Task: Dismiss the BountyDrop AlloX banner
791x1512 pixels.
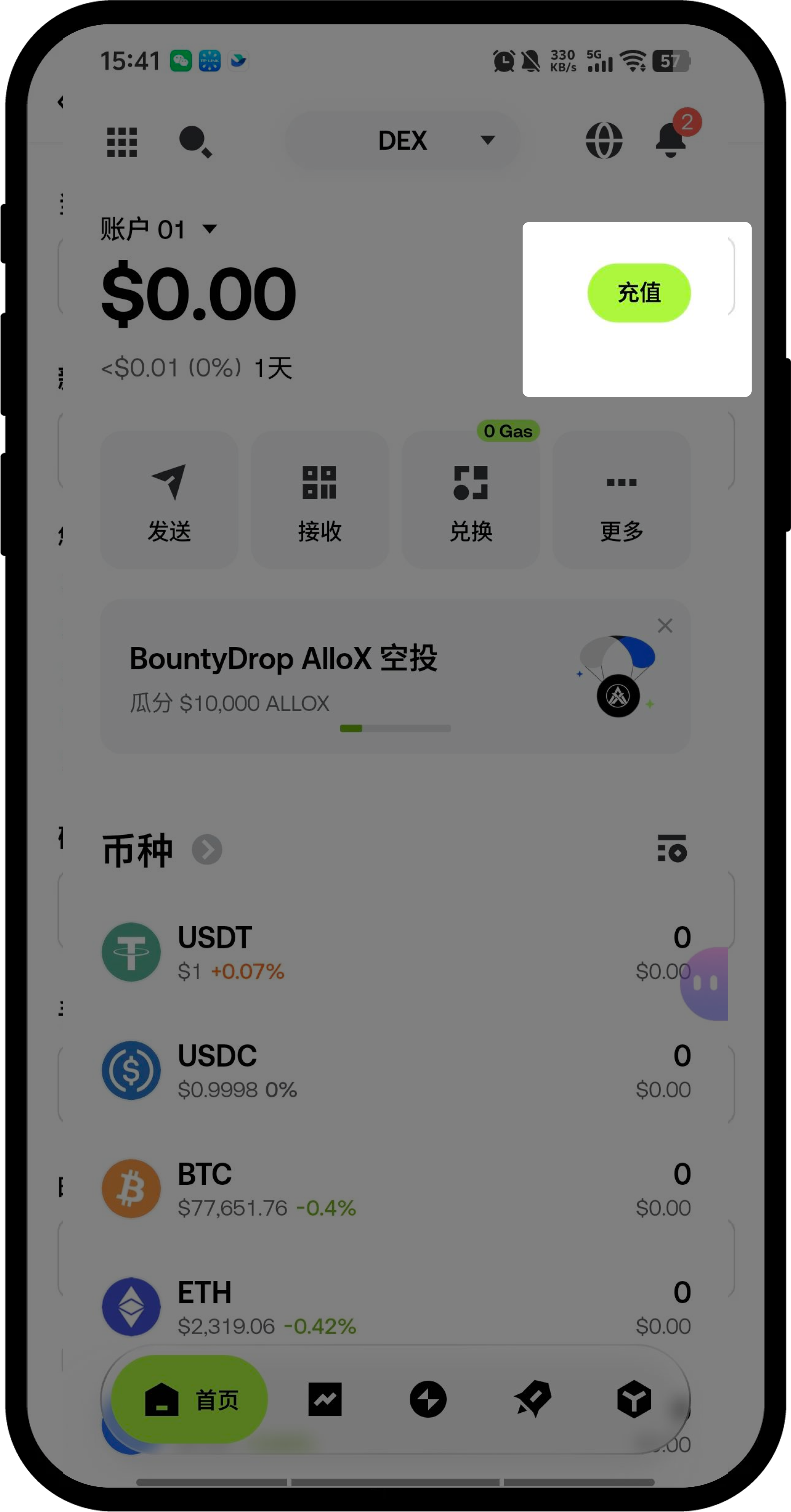Action: click(665, 626)
